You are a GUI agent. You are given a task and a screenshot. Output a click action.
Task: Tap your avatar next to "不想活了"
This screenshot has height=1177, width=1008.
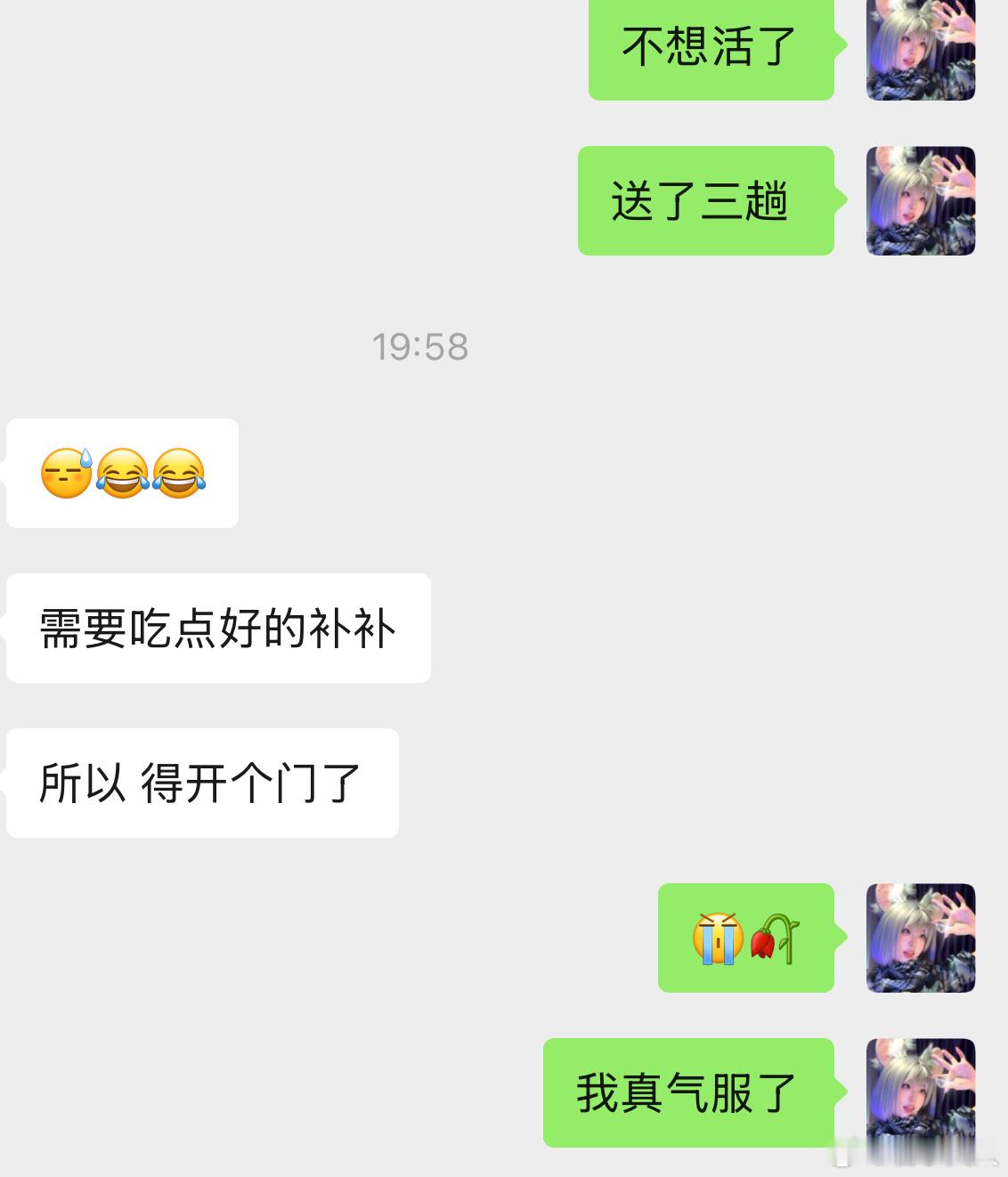921,51
